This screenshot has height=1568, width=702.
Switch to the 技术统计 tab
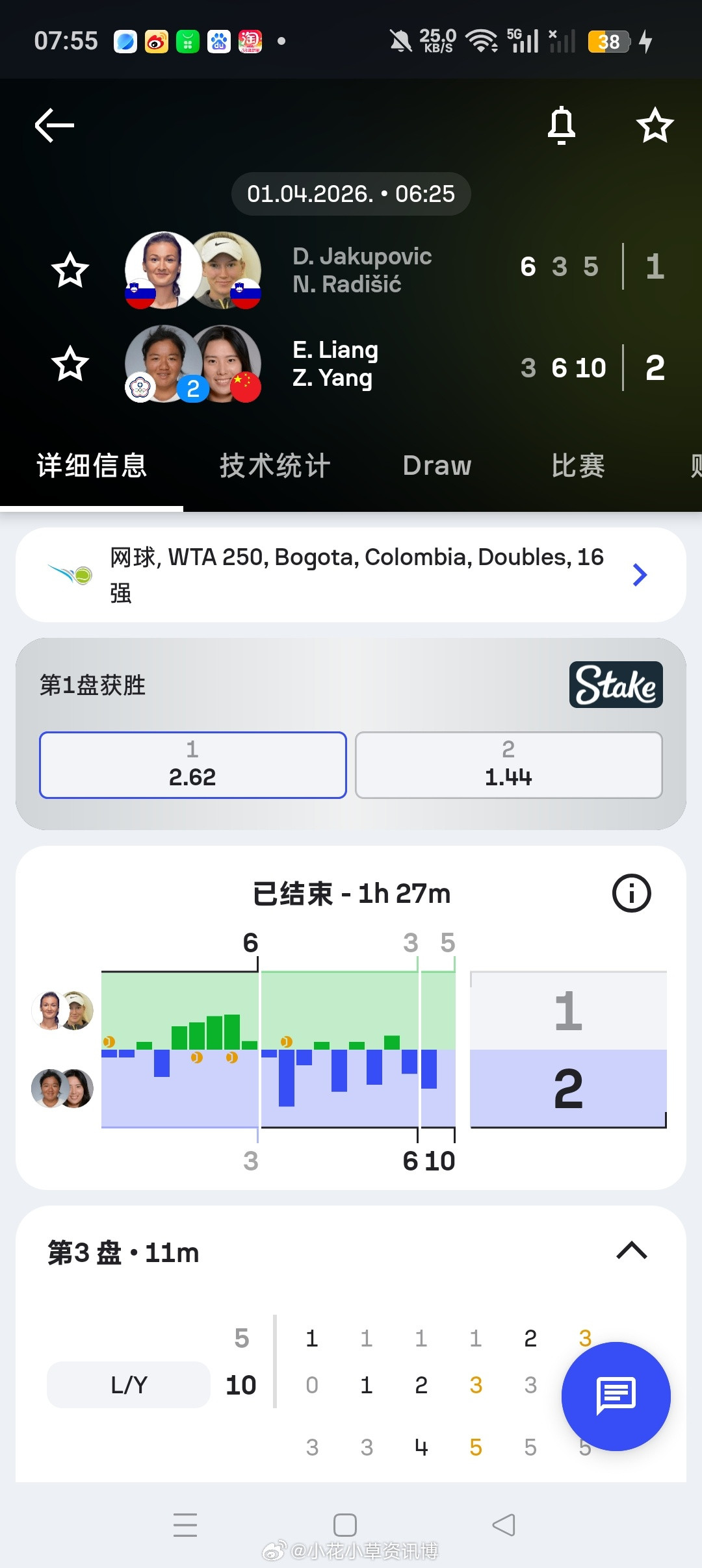(275, 465)
